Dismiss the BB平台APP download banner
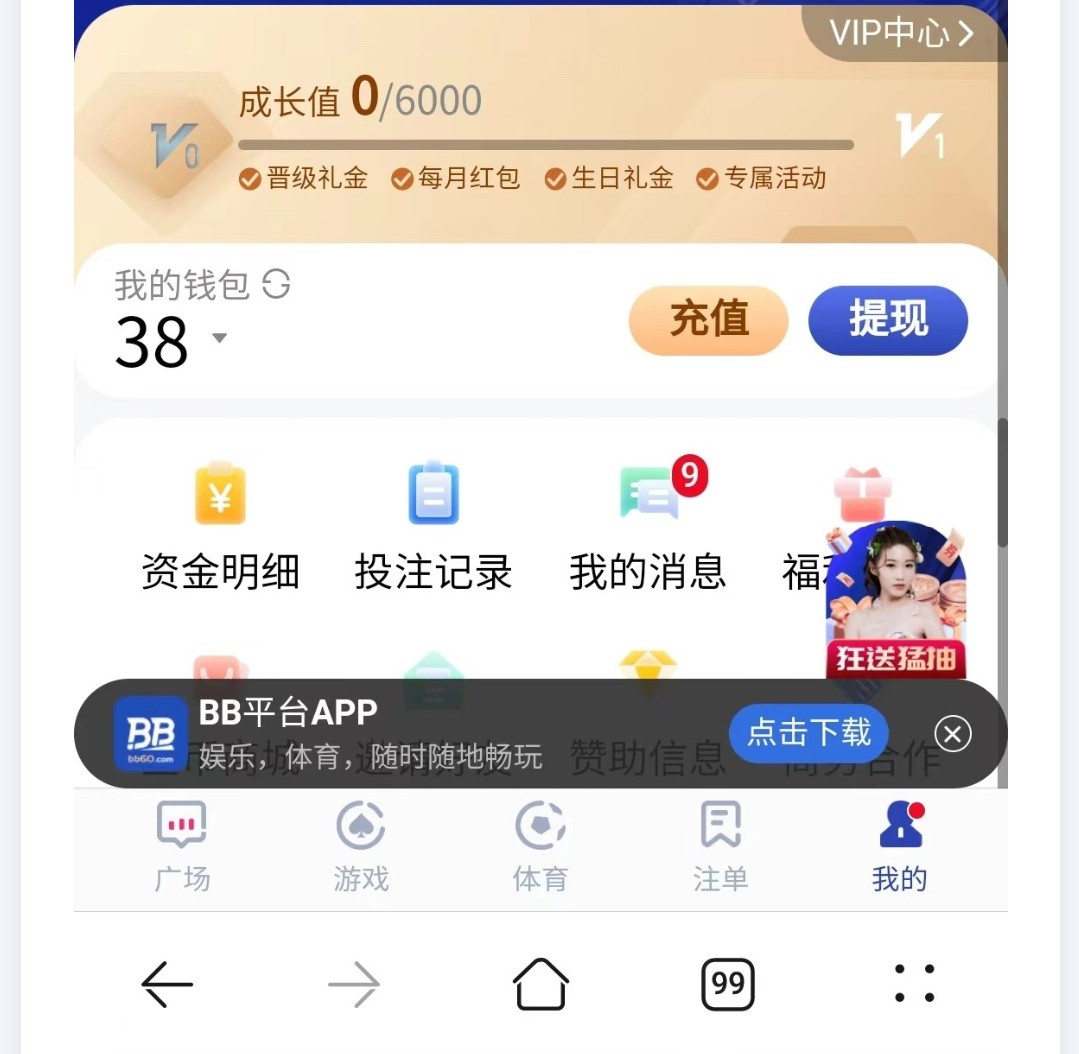1079x1054 pixels. (952, 735)
